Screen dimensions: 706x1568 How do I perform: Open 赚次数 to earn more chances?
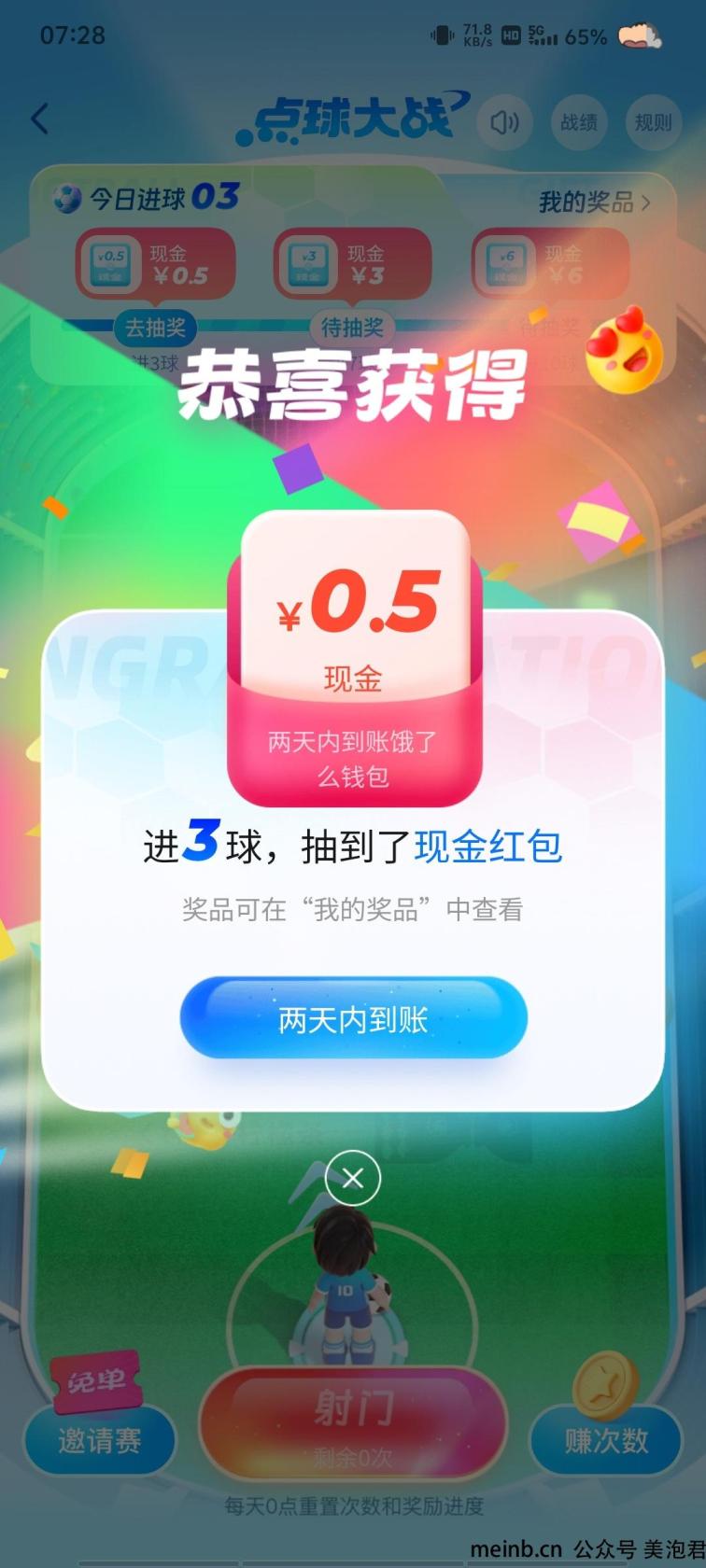[x=606, y=1440]
